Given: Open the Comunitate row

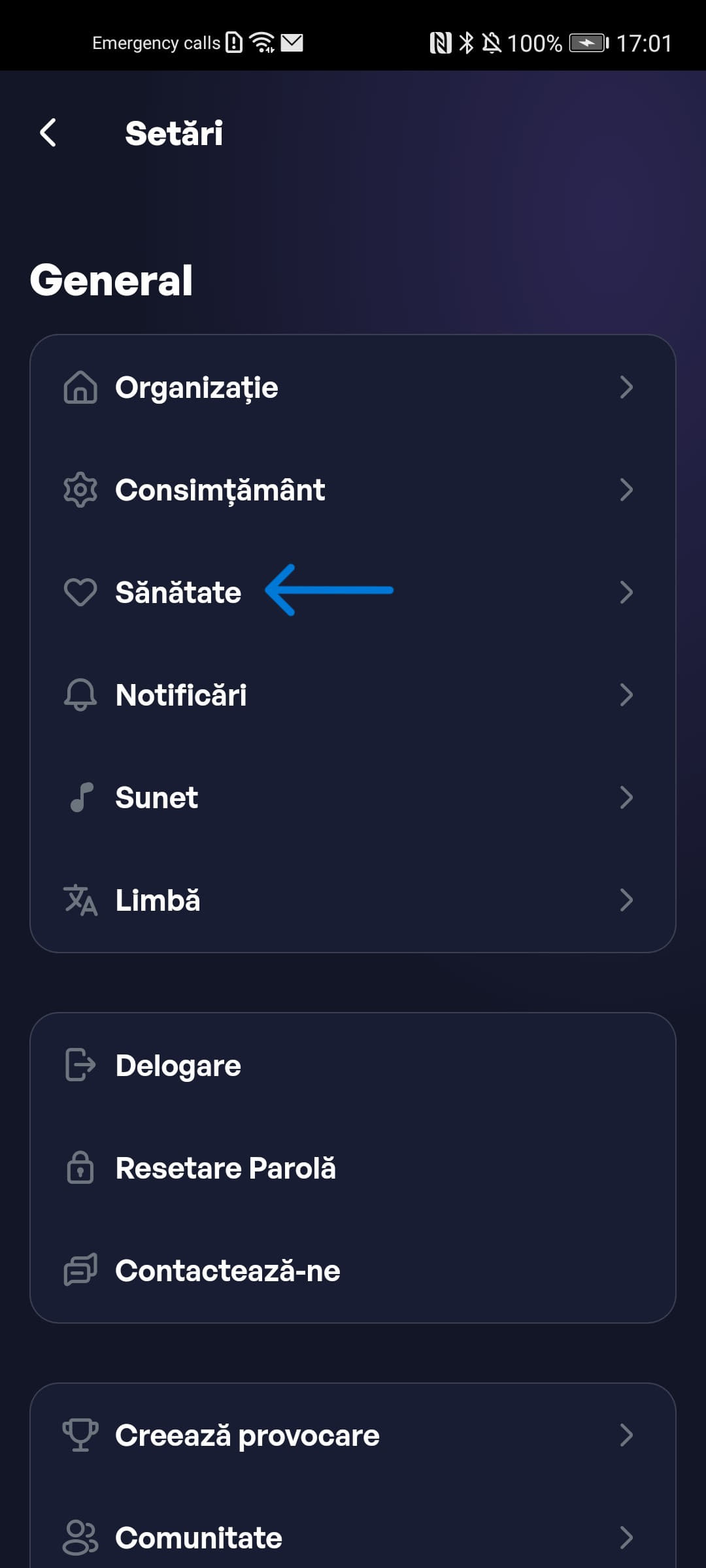Looking at the screenshot, I should click(352, 1538).
